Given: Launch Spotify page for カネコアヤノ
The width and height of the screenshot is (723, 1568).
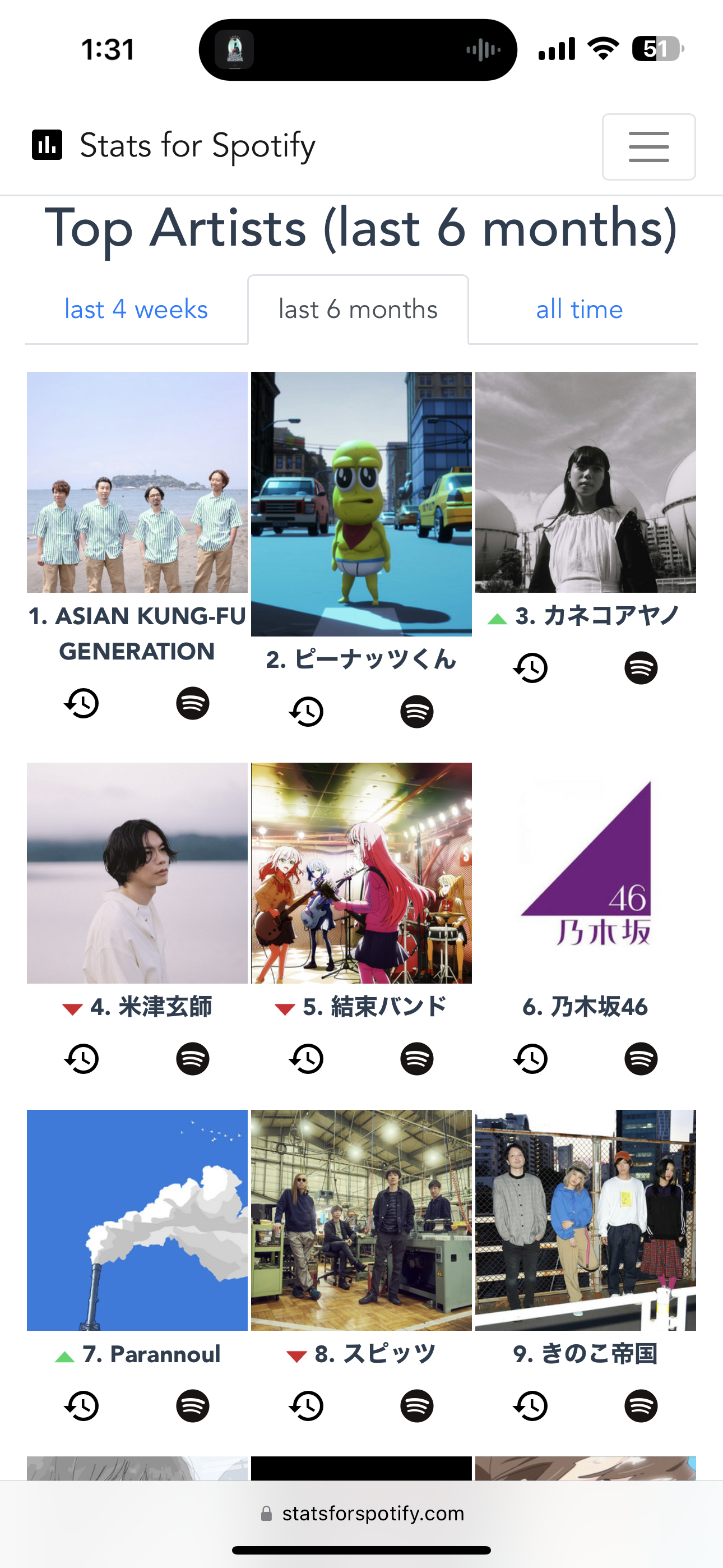Looking at the screenshot, I should [641, 668].
